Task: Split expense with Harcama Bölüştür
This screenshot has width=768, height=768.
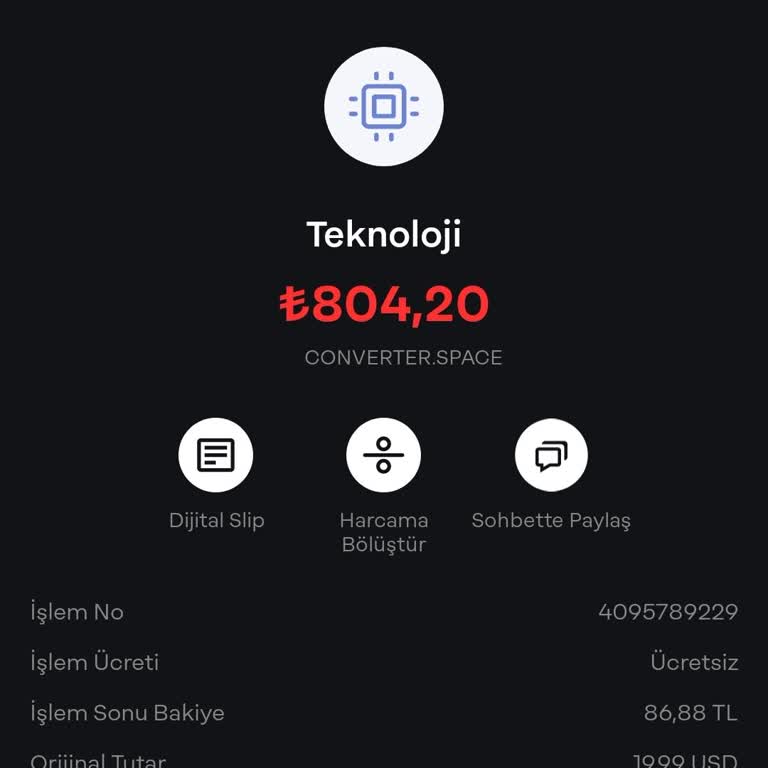Action: pyautogui.click(x=383, y=456)
